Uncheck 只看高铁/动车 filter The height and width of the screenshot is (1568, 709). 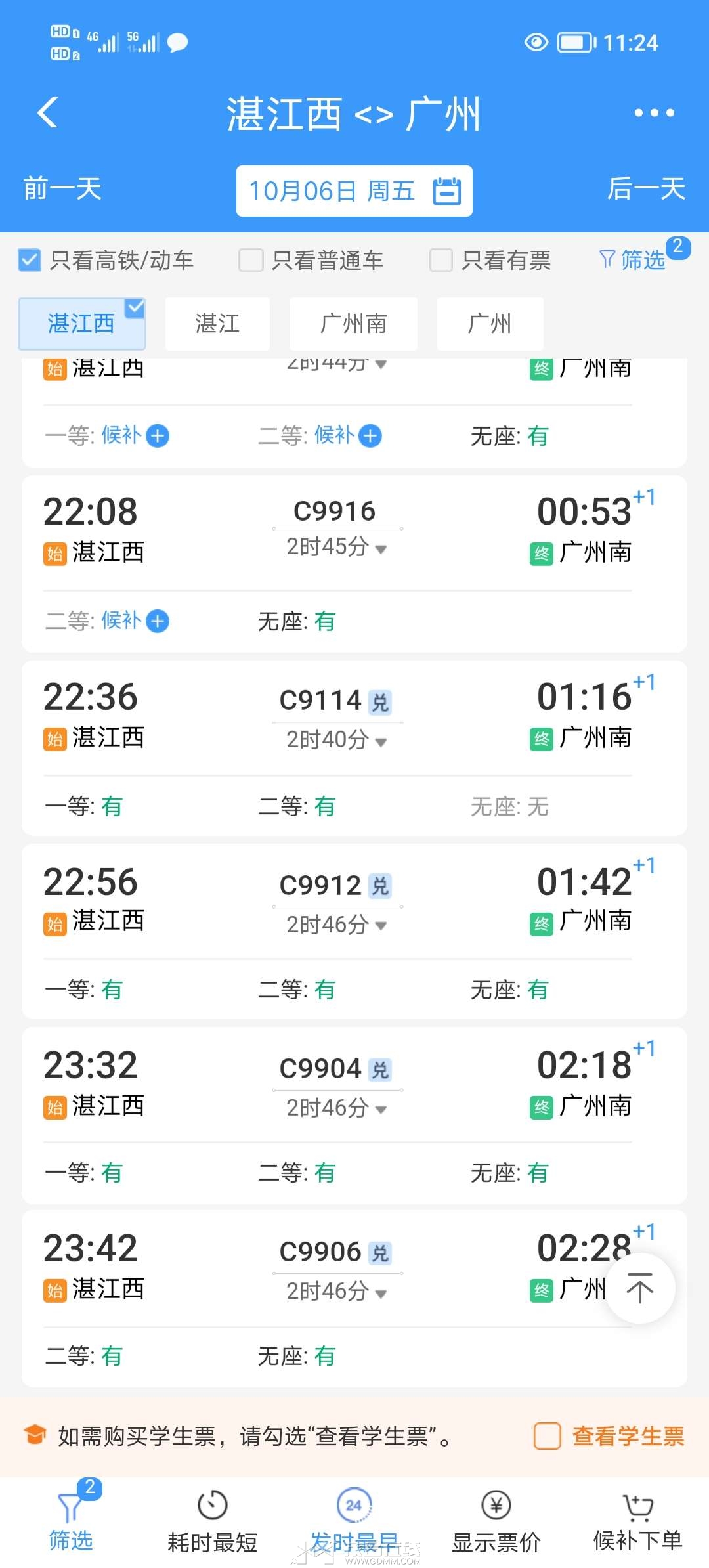(30, 260)
